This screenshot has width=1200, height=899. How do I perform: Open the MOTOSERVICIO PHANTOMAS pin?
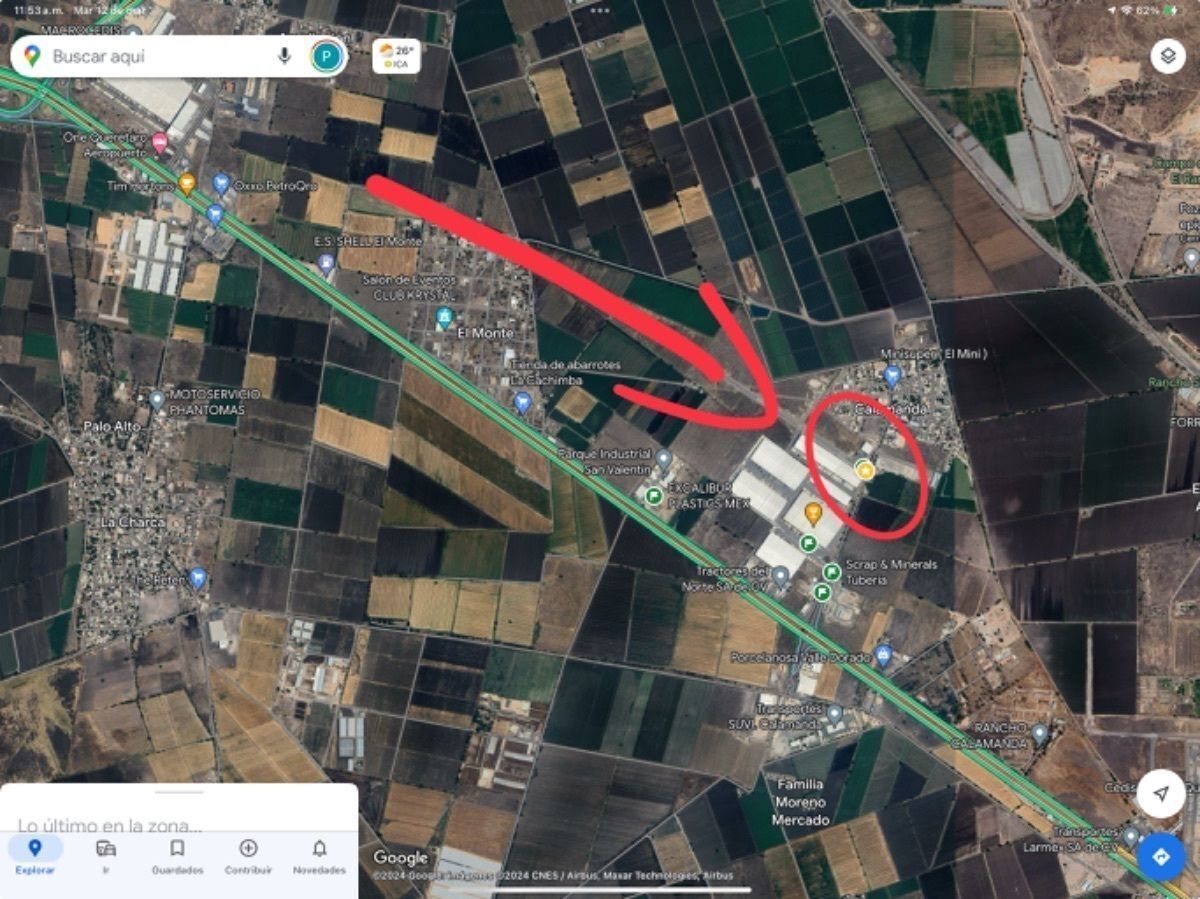coord(157,400)
